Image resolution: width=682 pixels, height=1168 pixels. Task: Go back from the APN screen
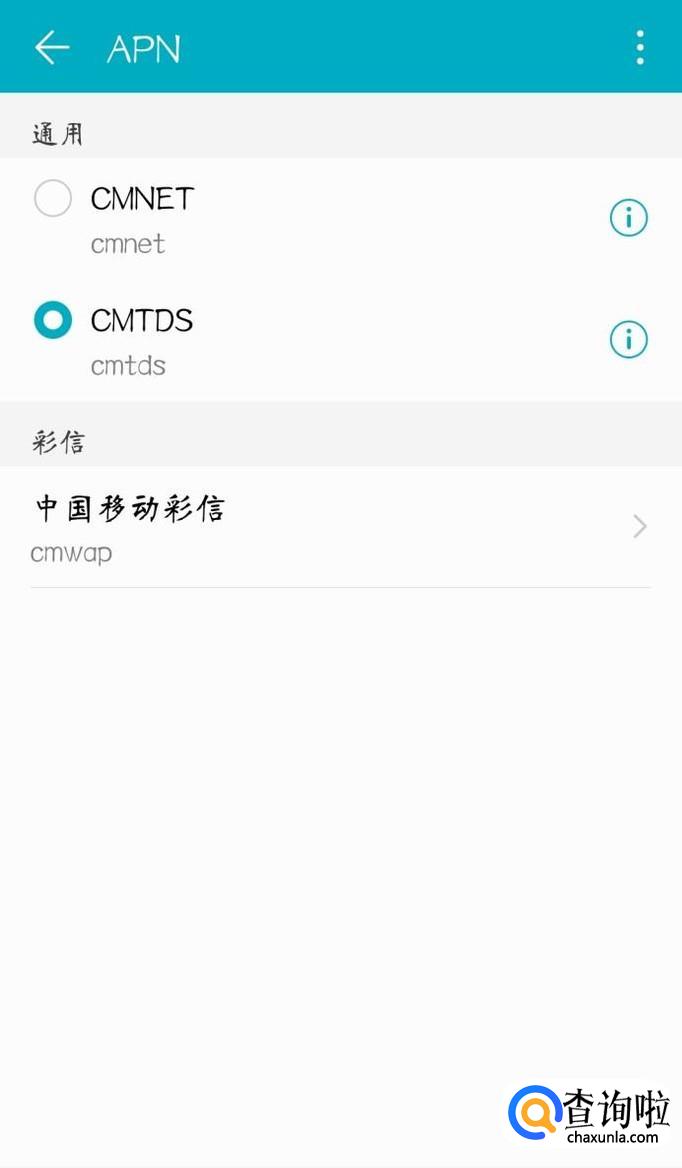(52, 47)
